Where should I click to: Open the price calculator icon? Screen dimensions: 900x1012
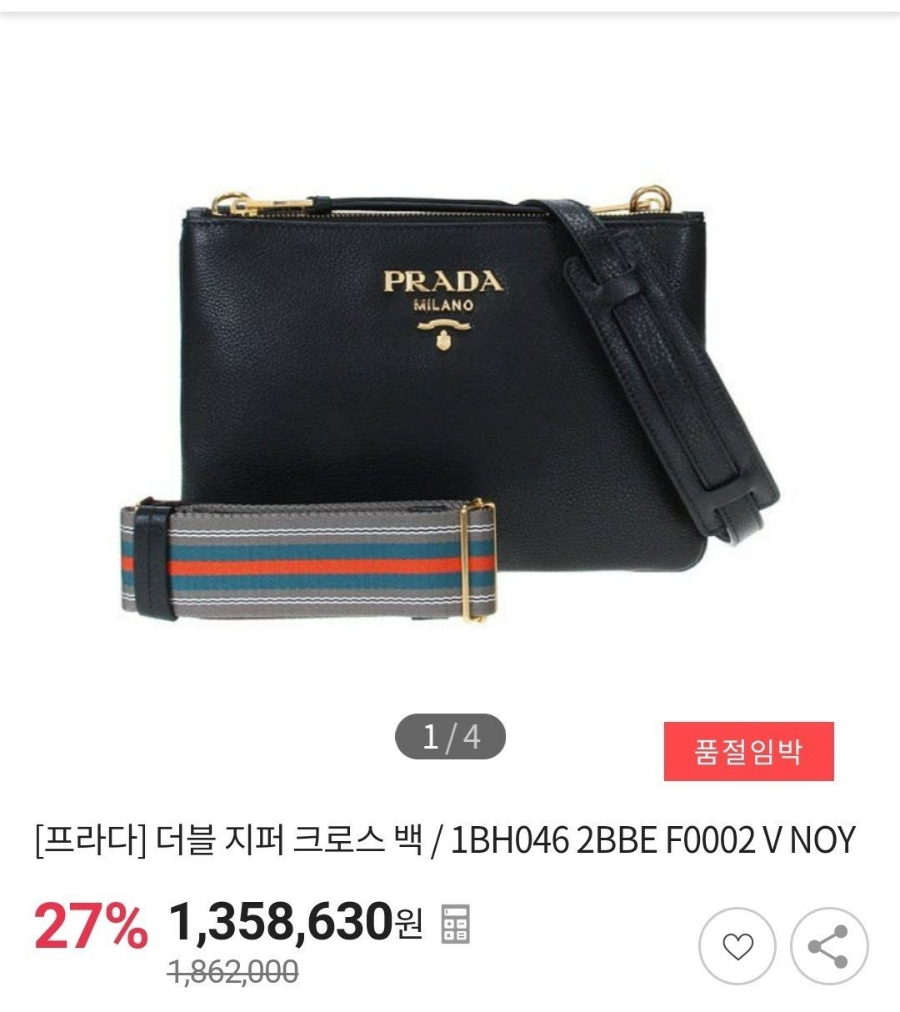[455, 924]
